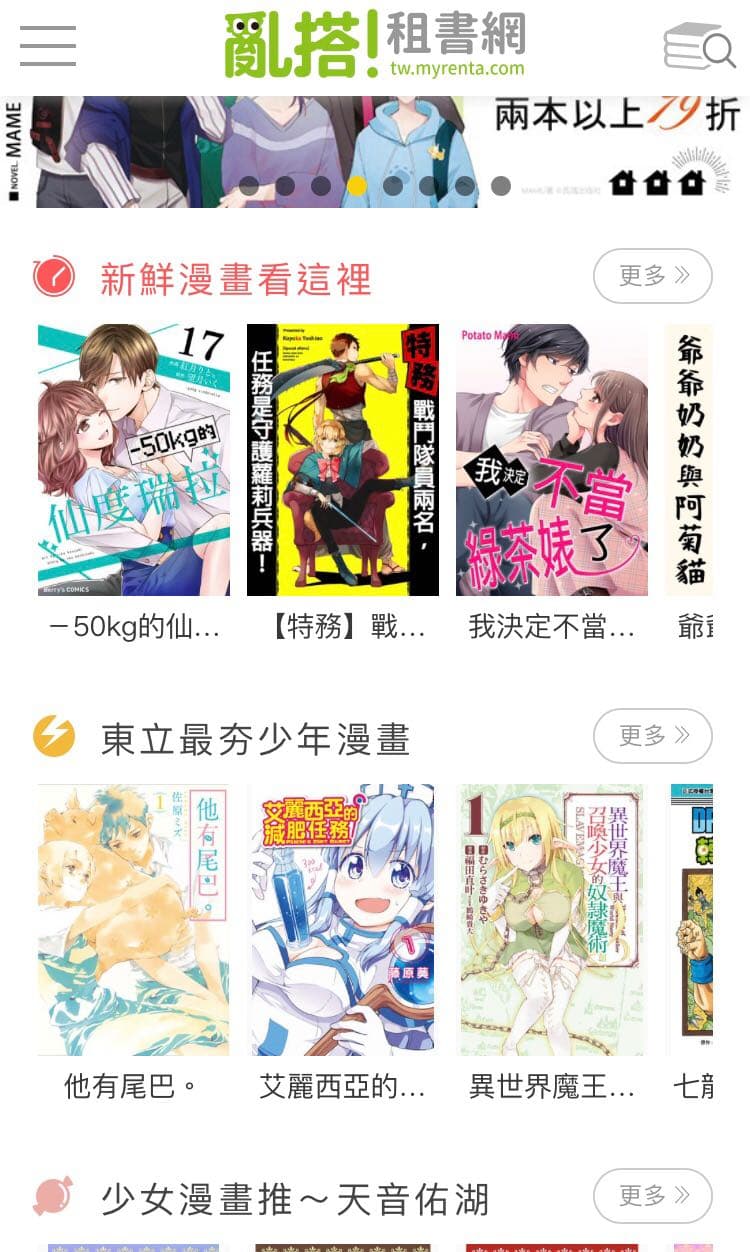Tap 更多 next to 少女漫畫推～天音佑湖
750x1252 pixels.
pyautogui.click(x=653, y=1196)
